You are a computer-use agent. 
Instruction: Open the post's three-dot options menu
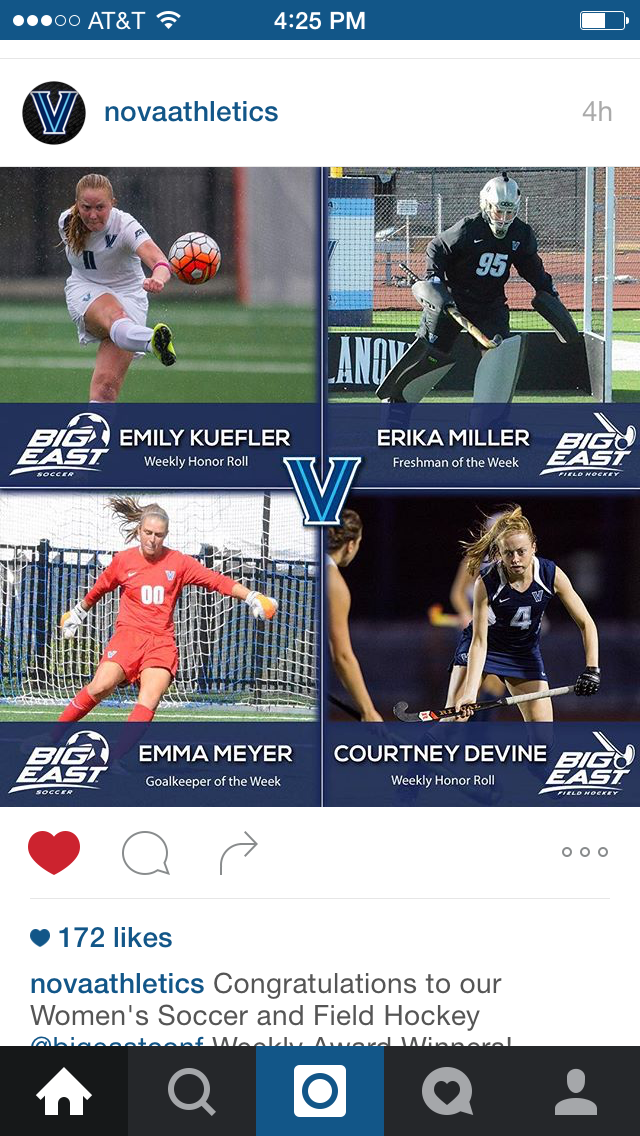(x=584, y=852)
